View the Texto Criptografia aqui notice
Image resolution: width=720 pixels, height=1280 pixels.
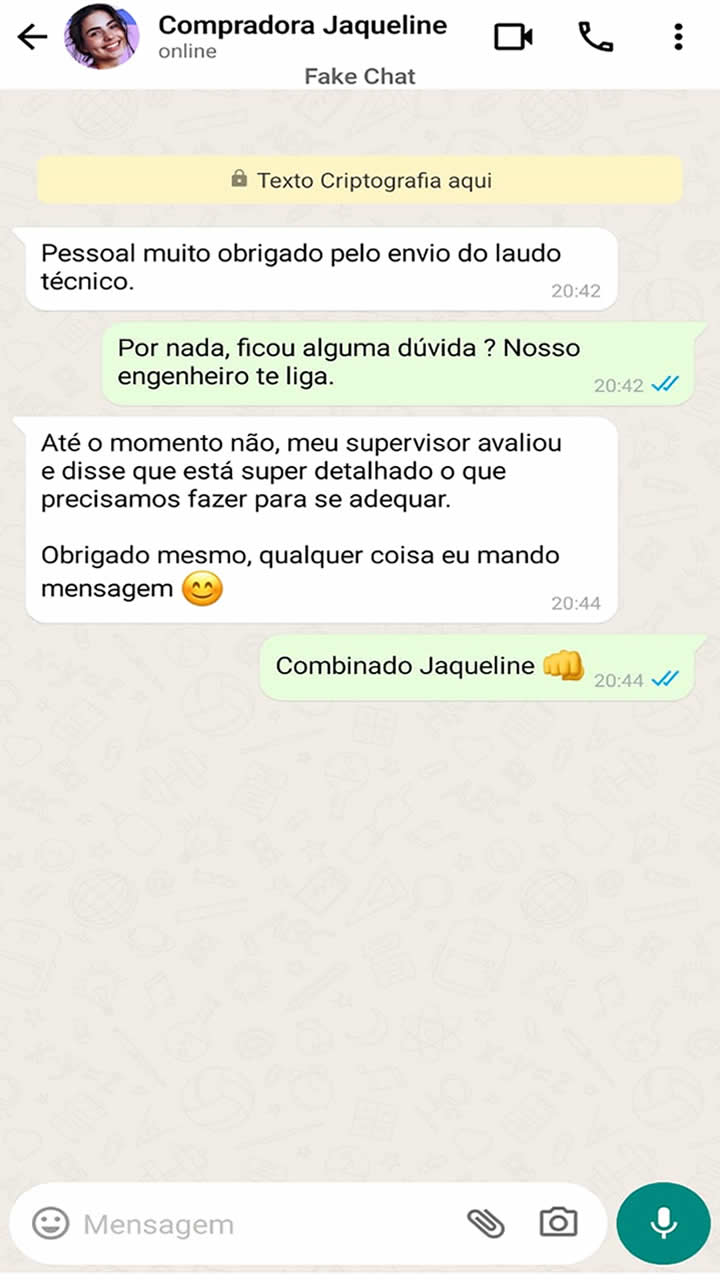point(360,181)
